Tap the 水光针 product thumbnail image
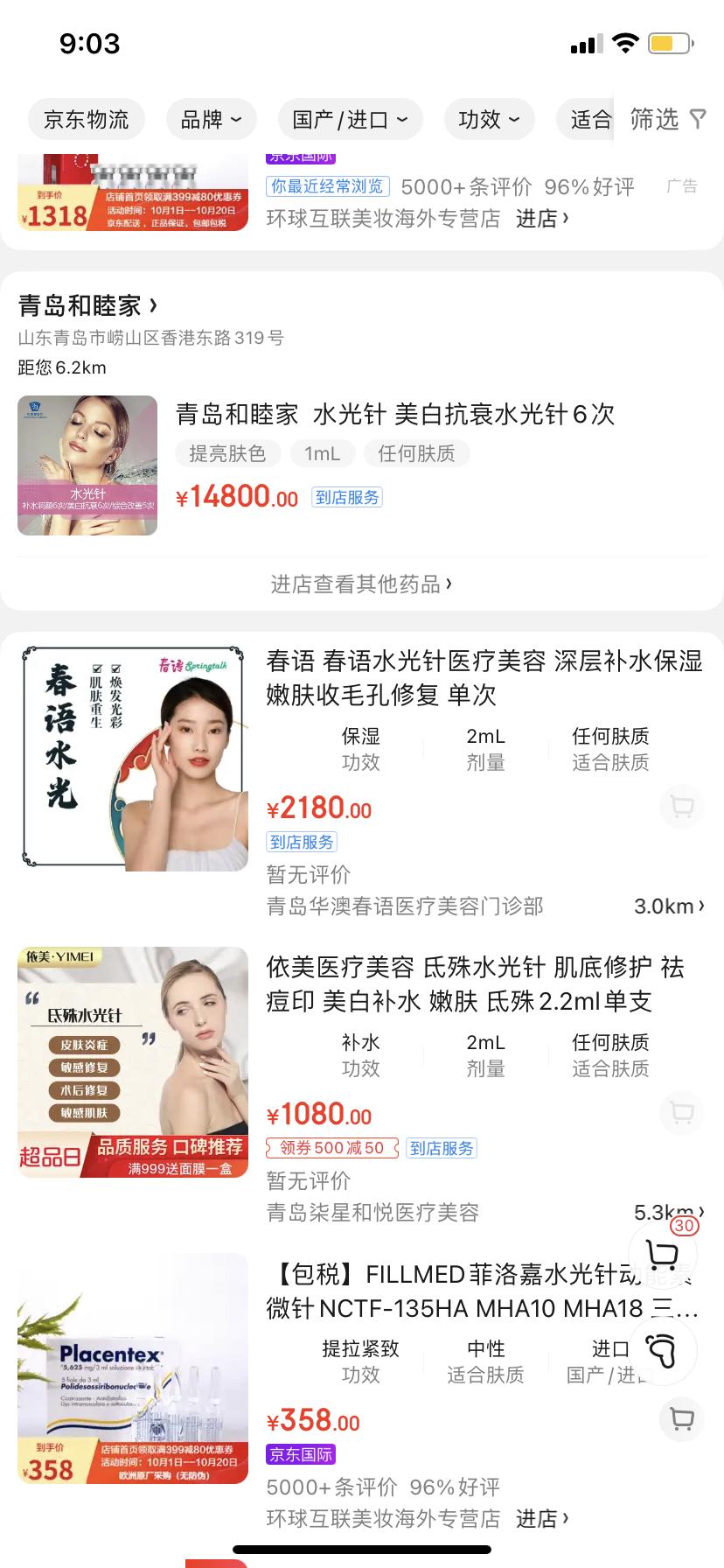Image resolution: width=724 pixels, height=1568 pixels. [87, 465]
